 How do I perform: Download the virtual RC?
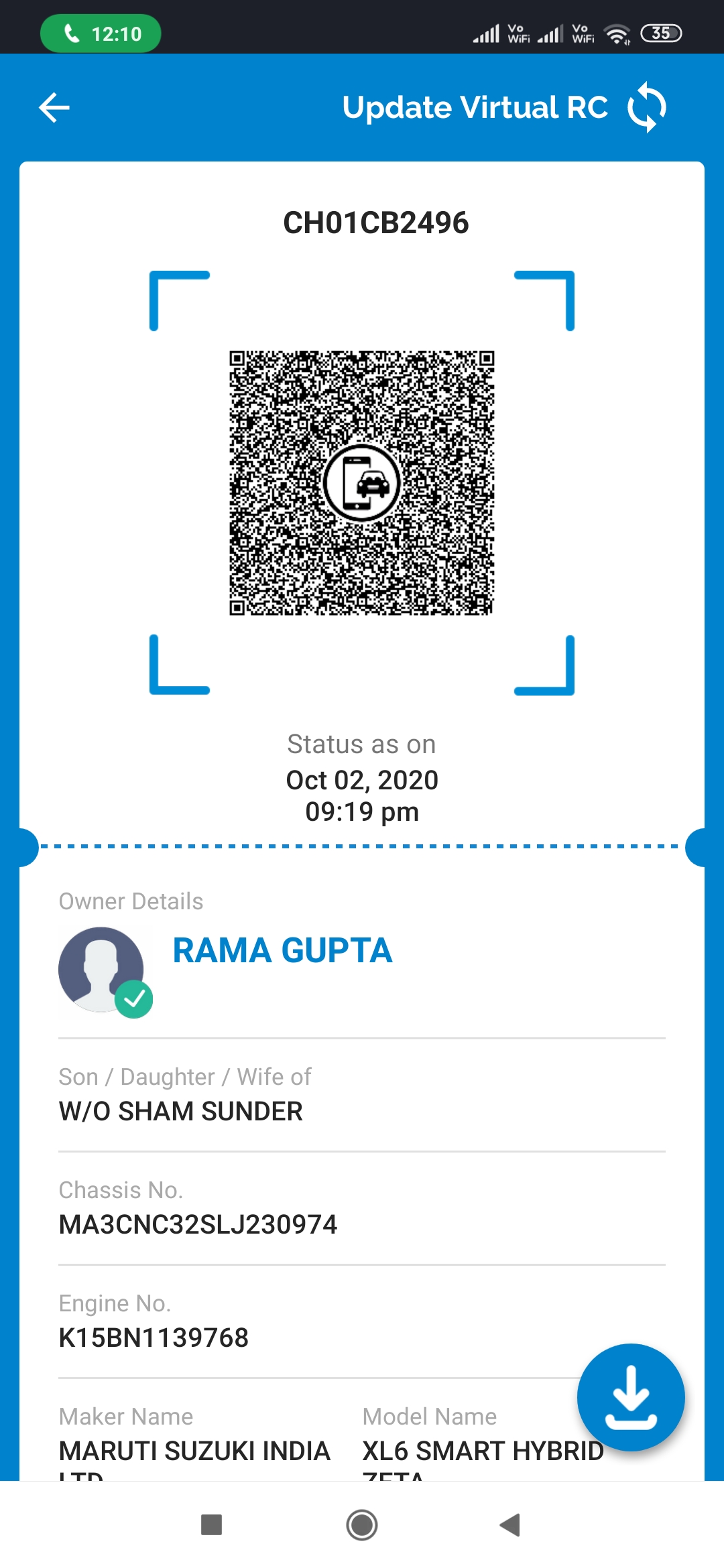pyautogui.click(x=631, y=1397)
